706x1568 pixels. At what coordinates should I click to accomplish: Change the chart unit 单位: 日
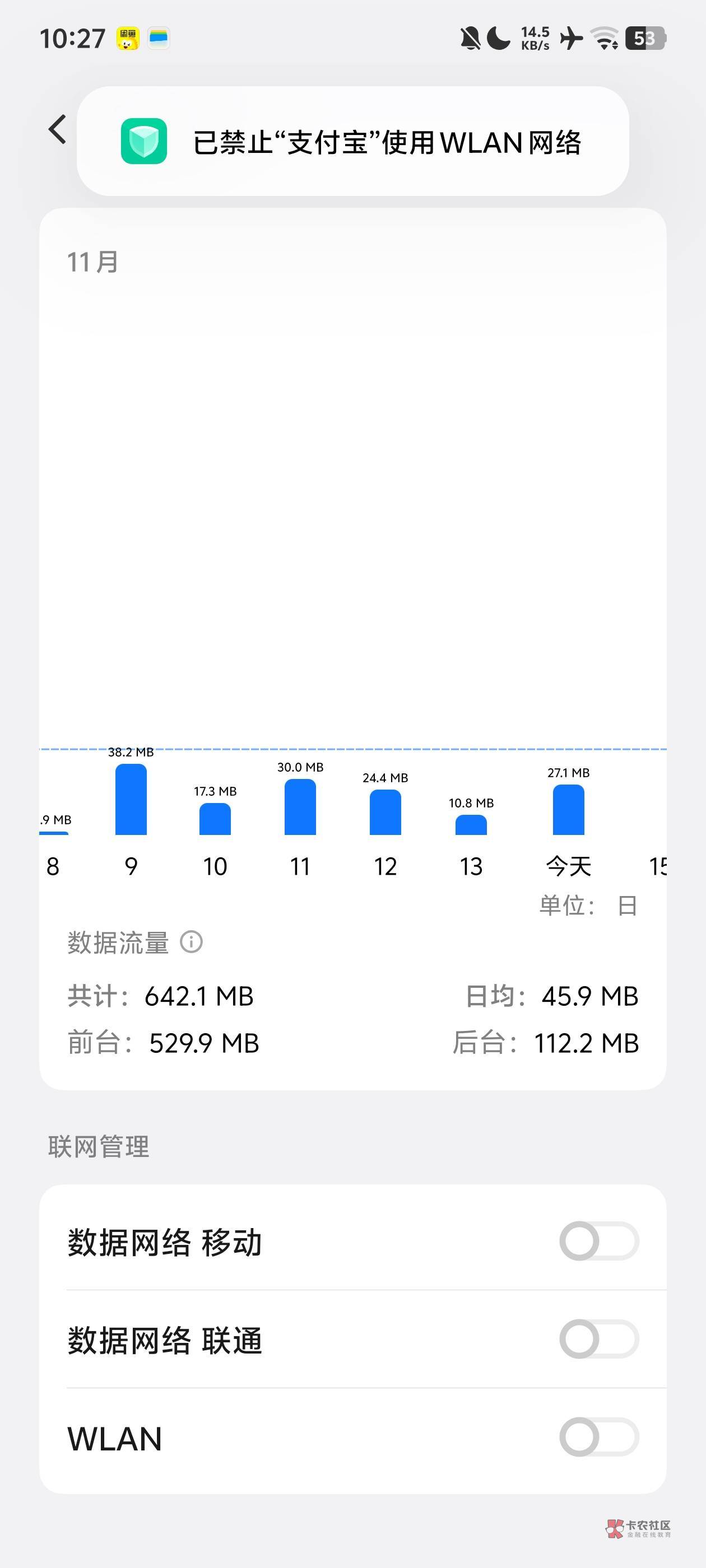tap(588, 905)
